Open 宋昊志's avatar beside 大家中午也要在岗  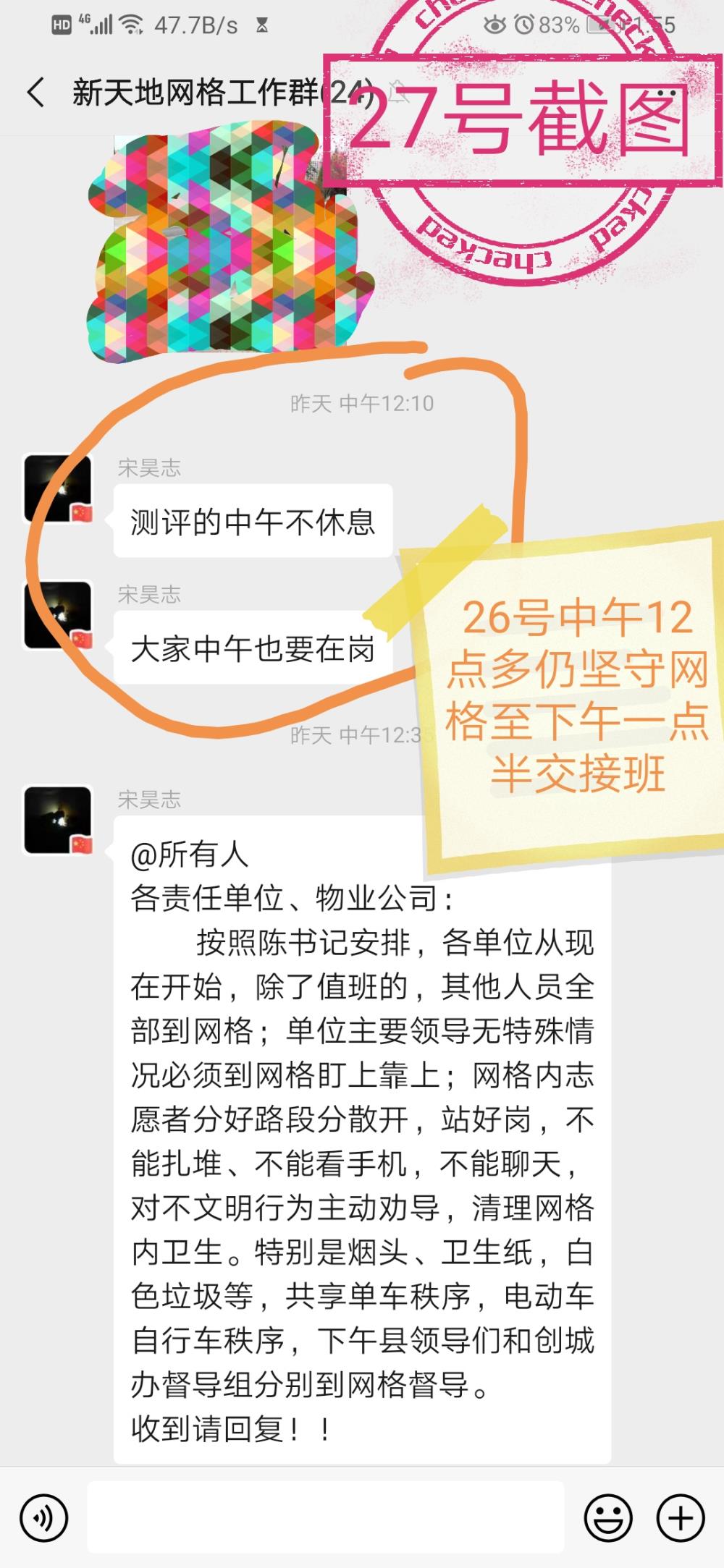59,615
